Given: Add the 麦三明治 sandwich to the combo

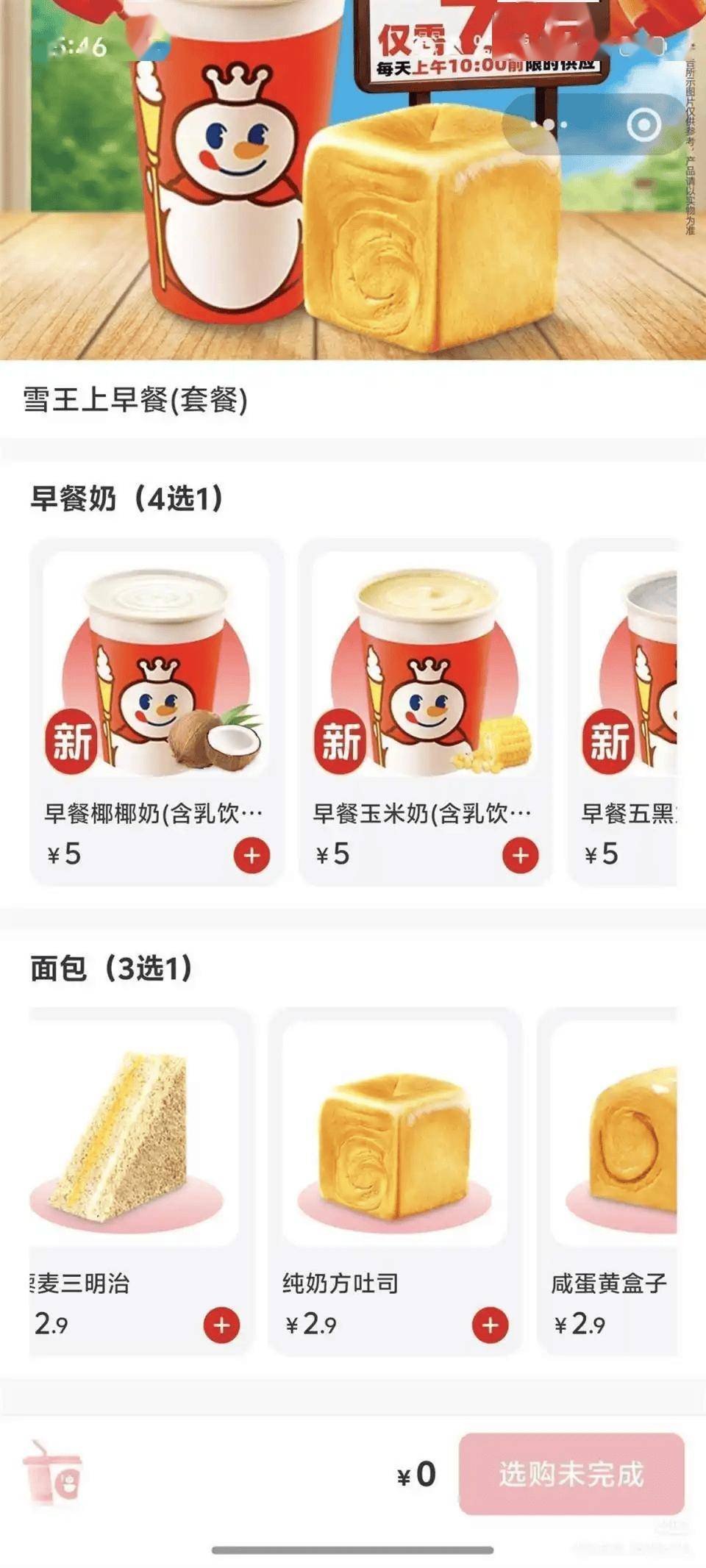Looking at the screenshot, I should (221, 1325).
